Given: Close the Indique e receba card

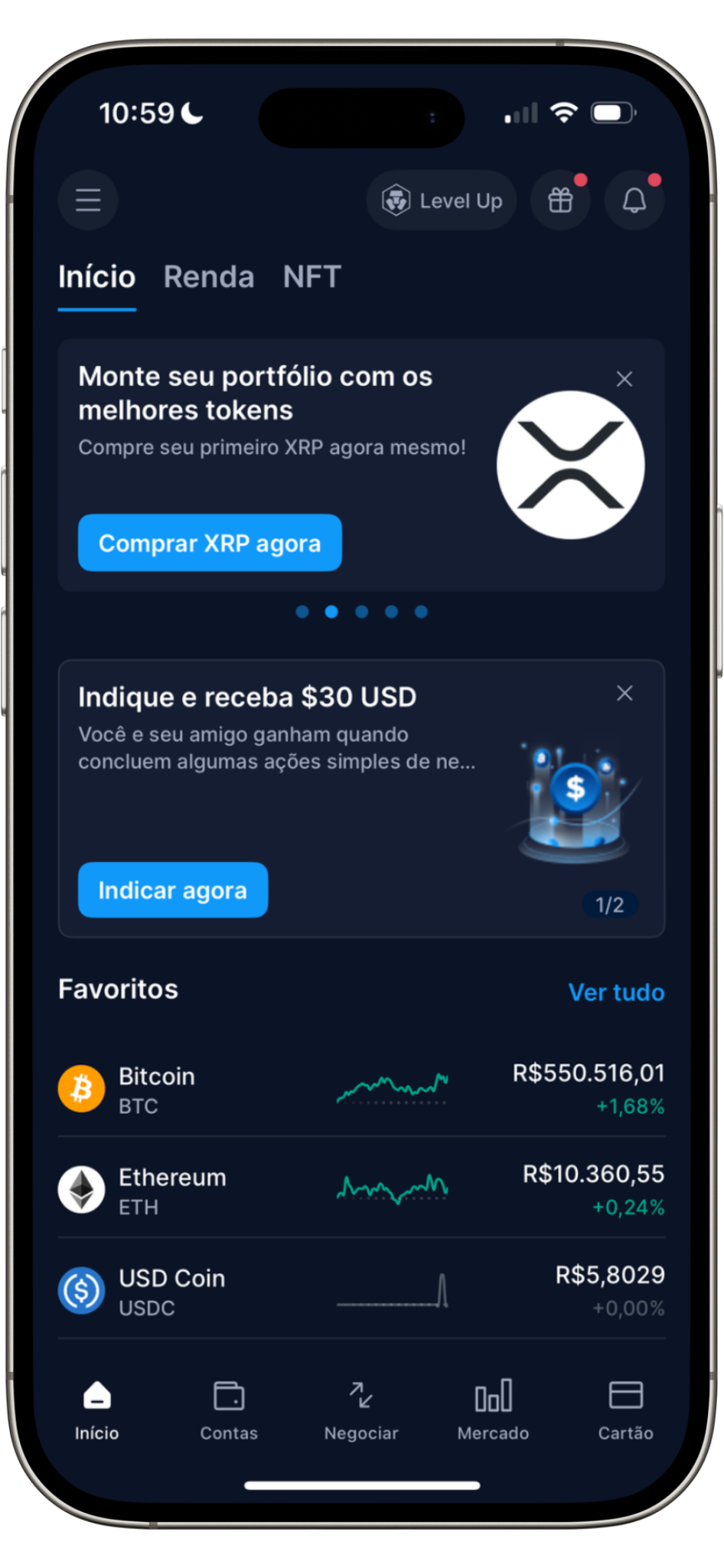Looking at the screenshot, I should click(625, 694).
